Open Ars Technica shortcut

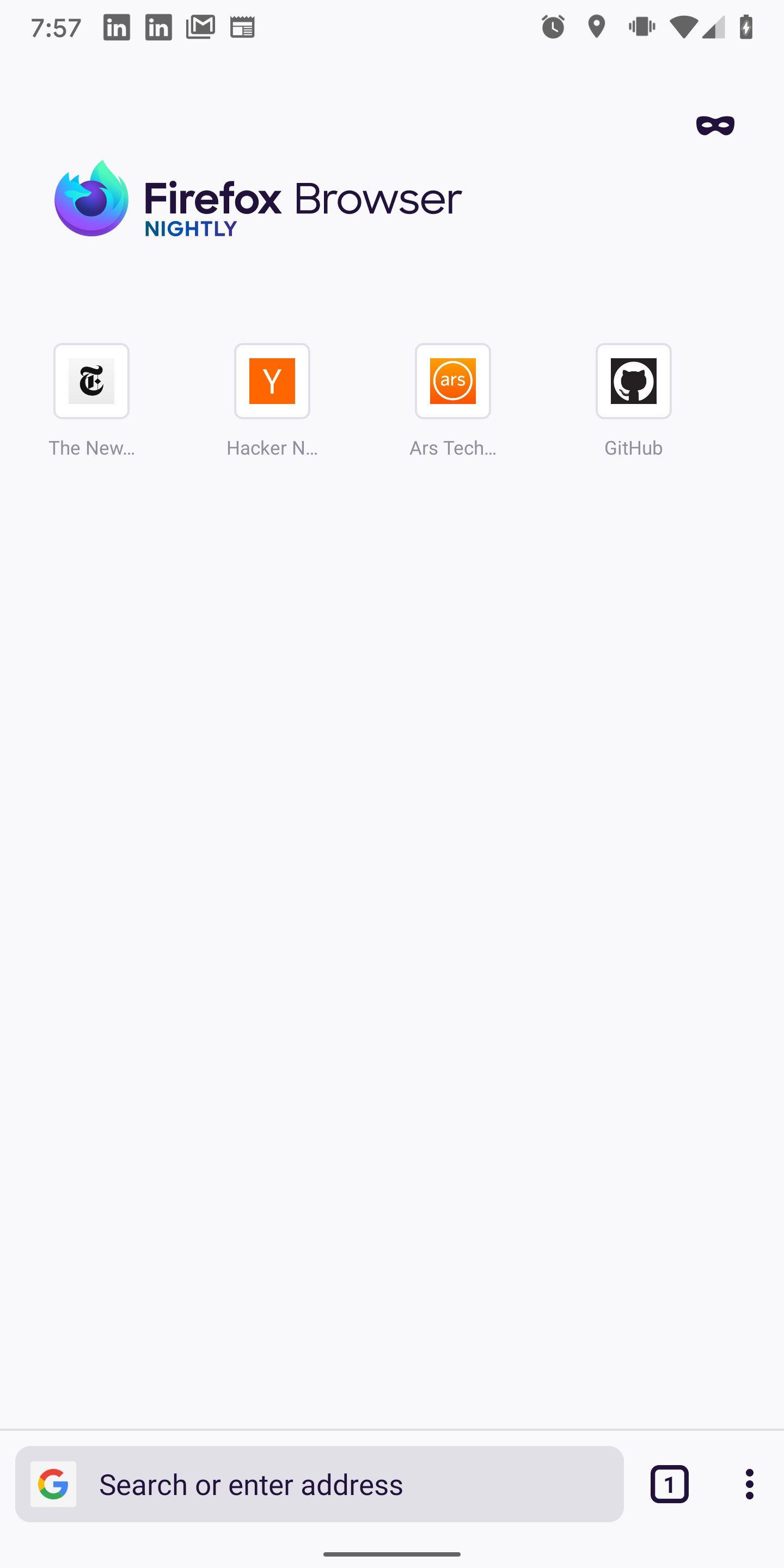pyautogui.click(x=452, y=382)
